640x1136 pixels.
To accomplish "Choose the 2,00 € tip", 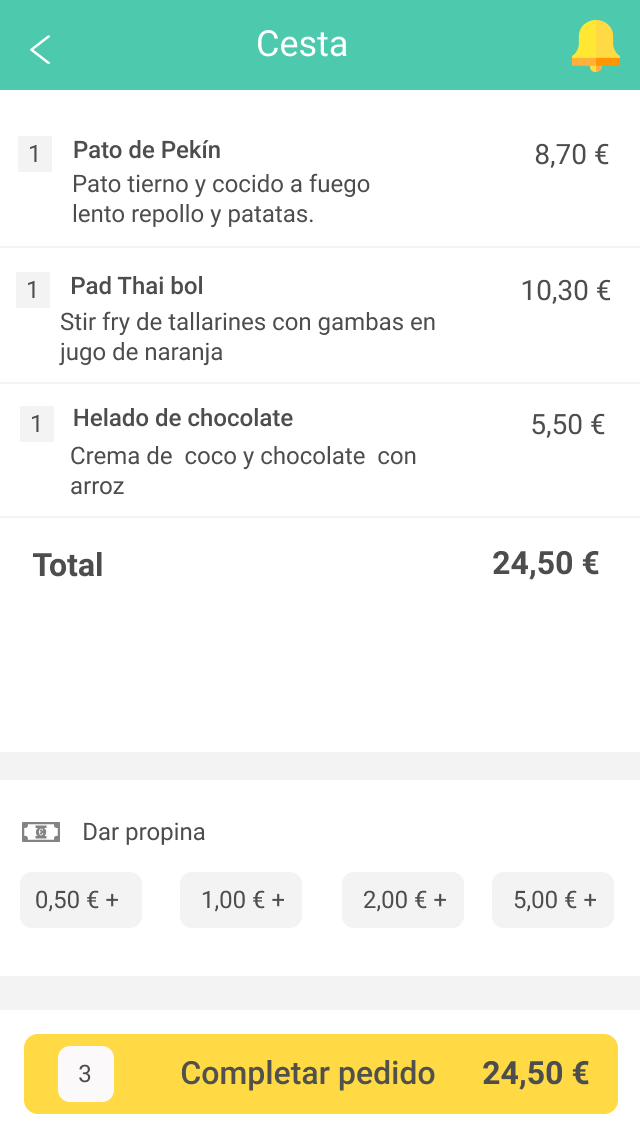I will click(403, 900).
